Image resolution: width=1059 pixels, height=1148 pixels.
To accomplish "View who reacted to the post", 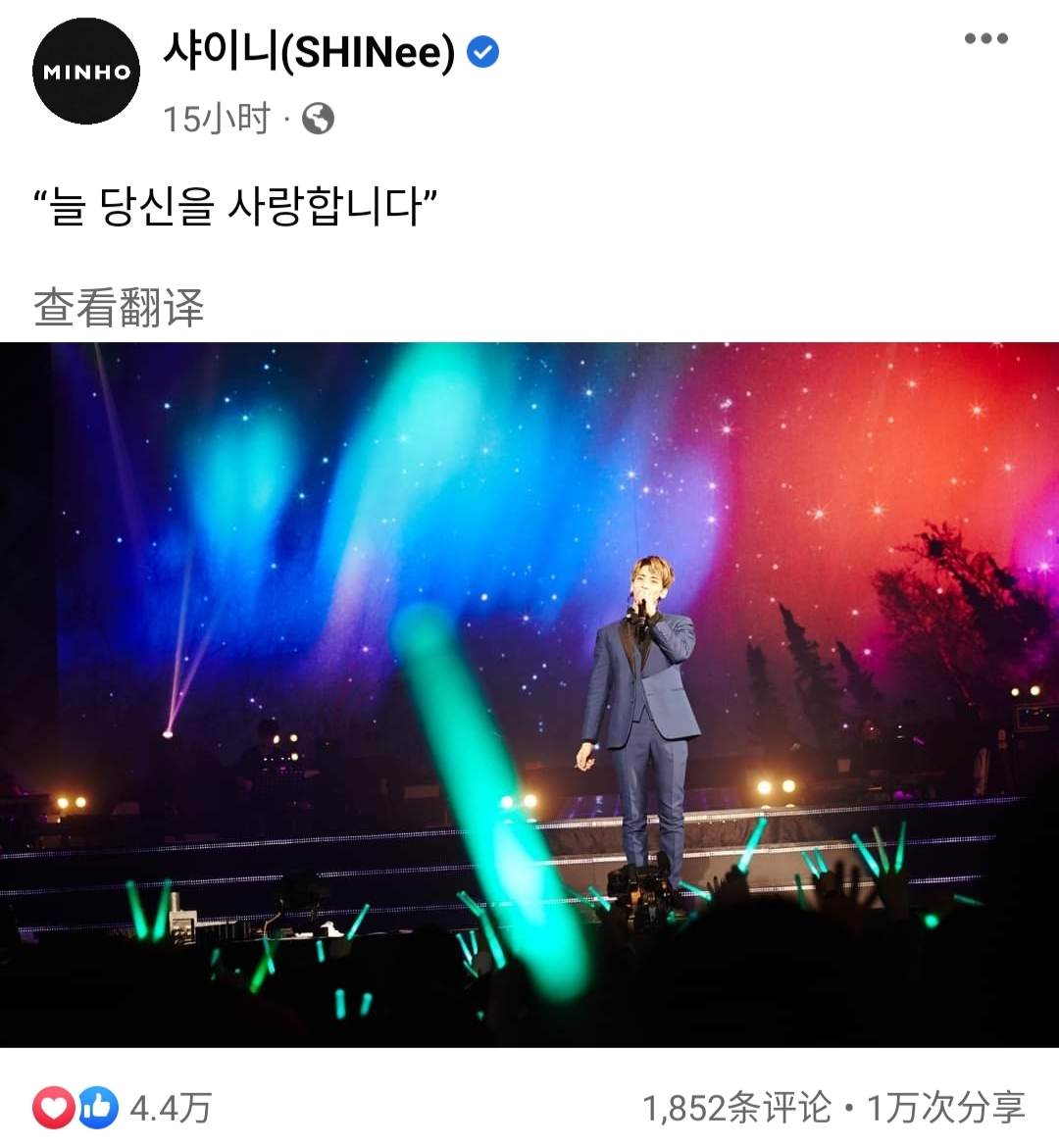I will point(123,1108).
